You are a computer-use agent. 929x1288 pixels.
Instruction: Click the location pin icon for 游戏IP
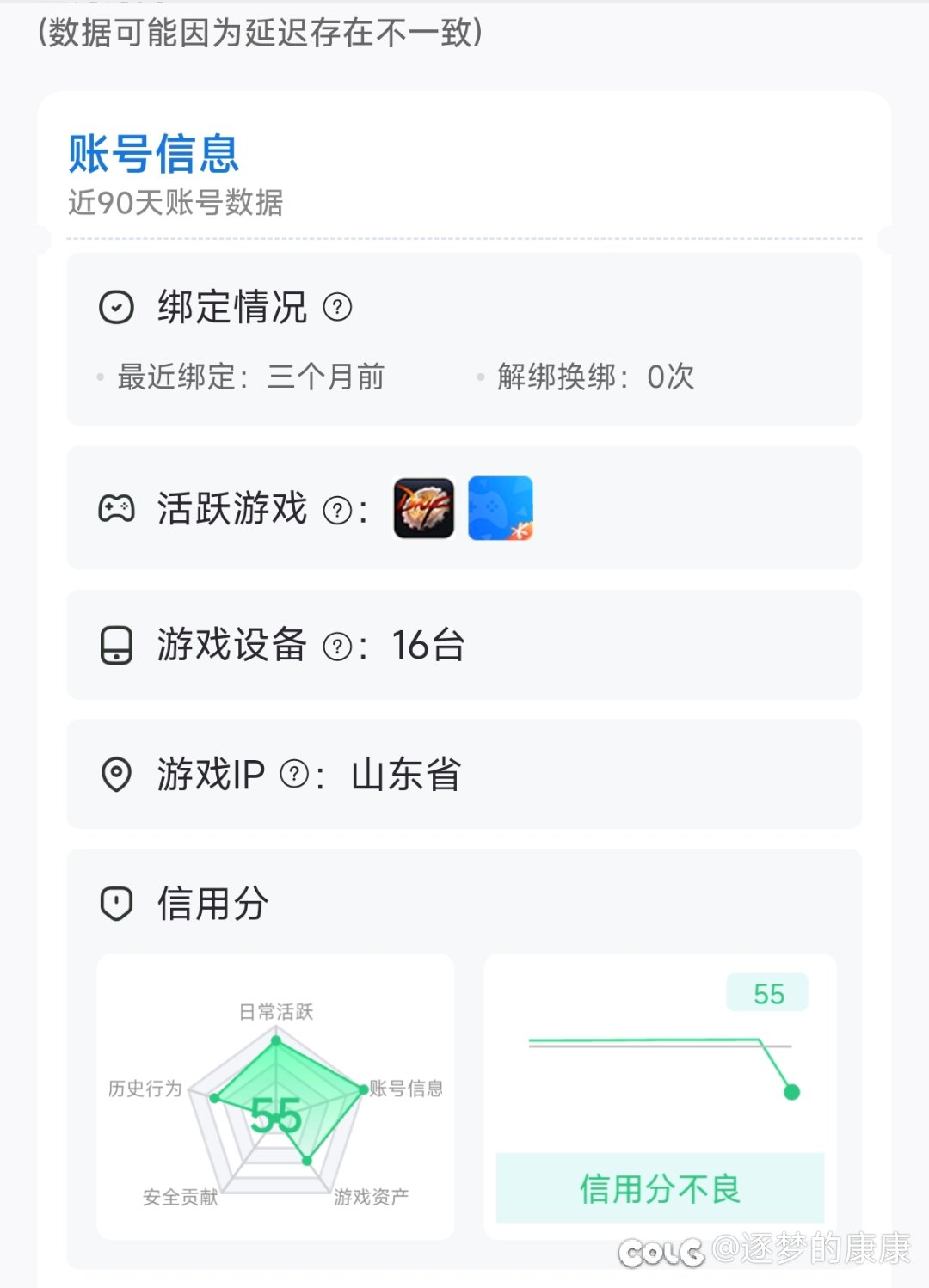click(x=116, y=774)
